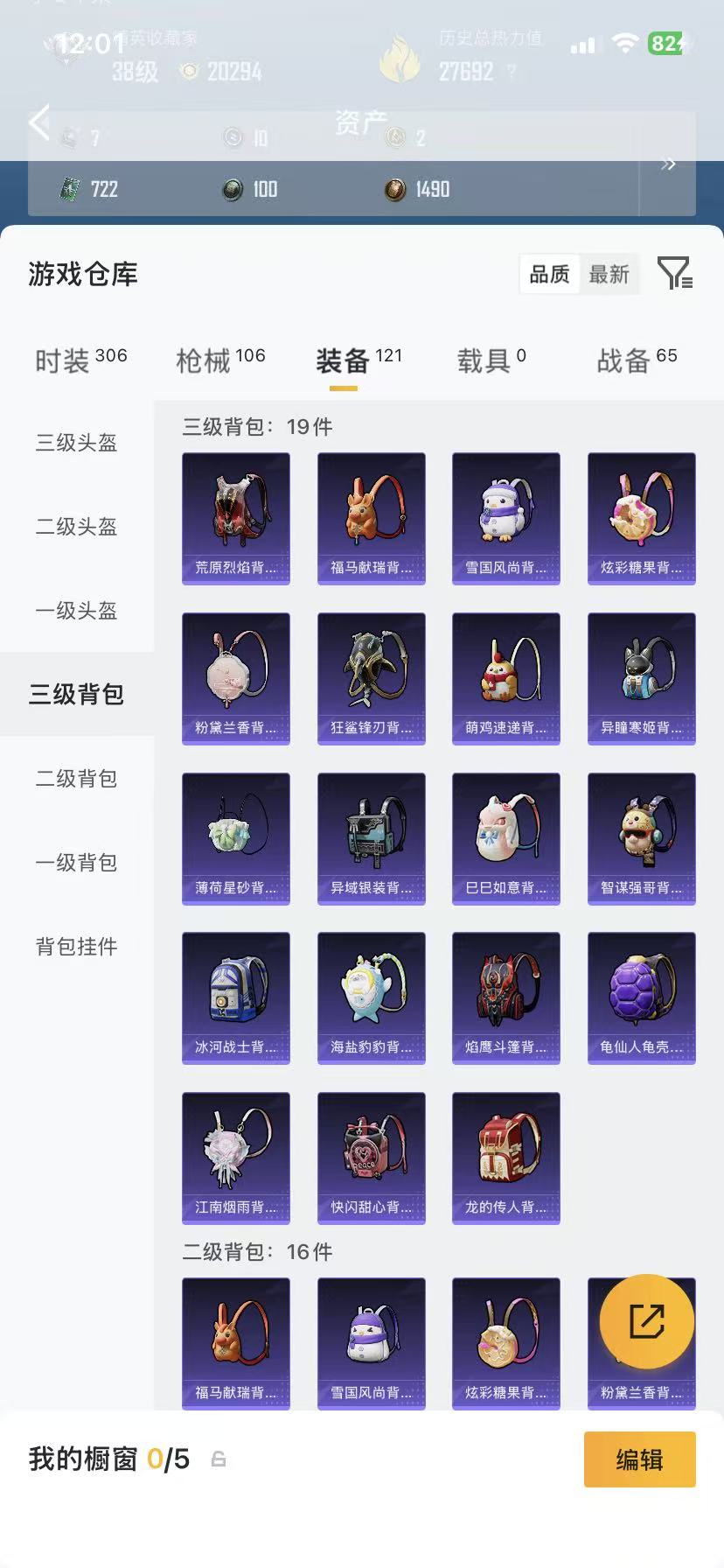Toggle sorting by 品质
The width and height of the screenshot is (724, 1568).
548,274
